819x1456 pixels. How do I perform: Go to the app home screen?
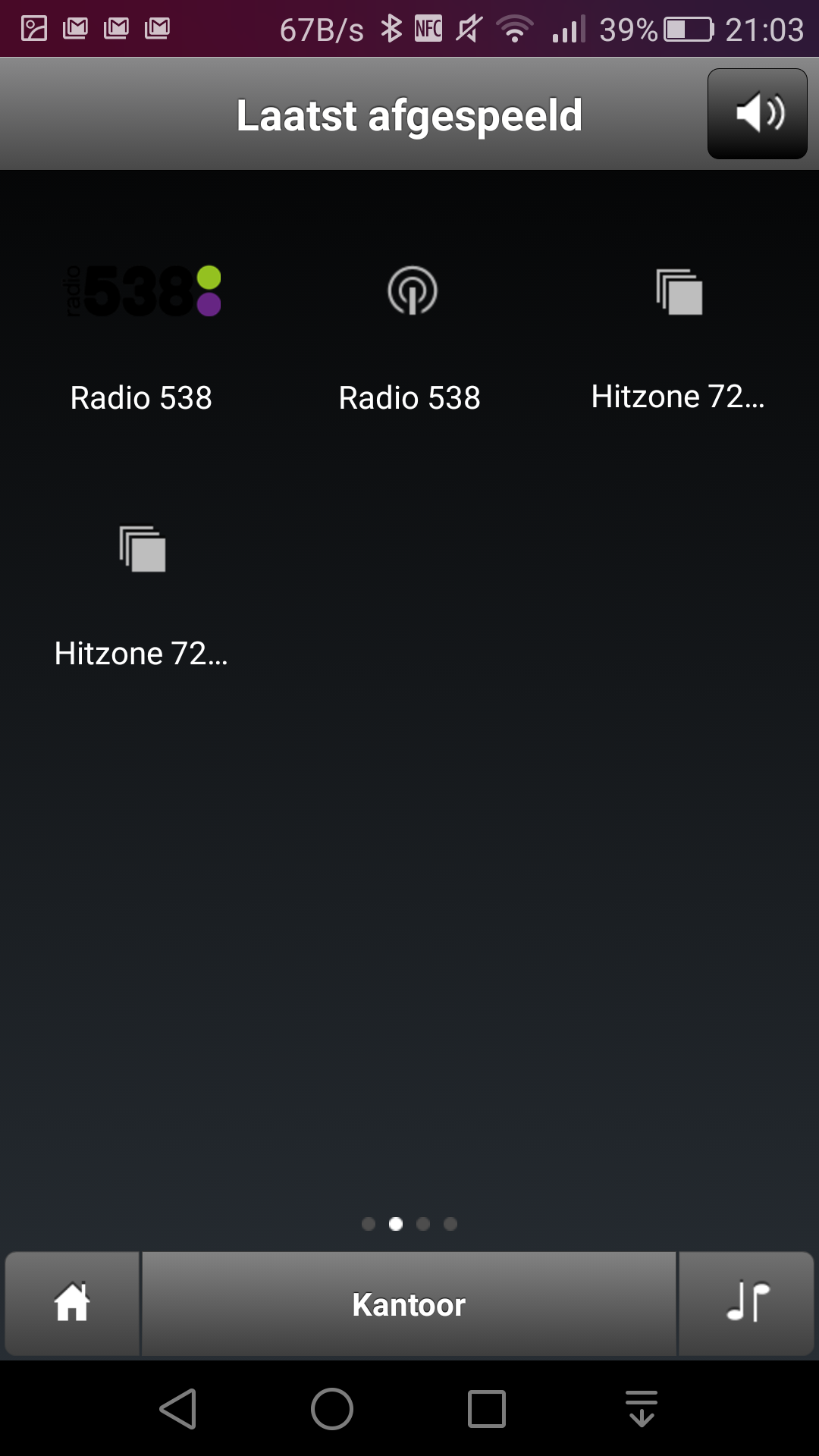[x=72, y=1303]
